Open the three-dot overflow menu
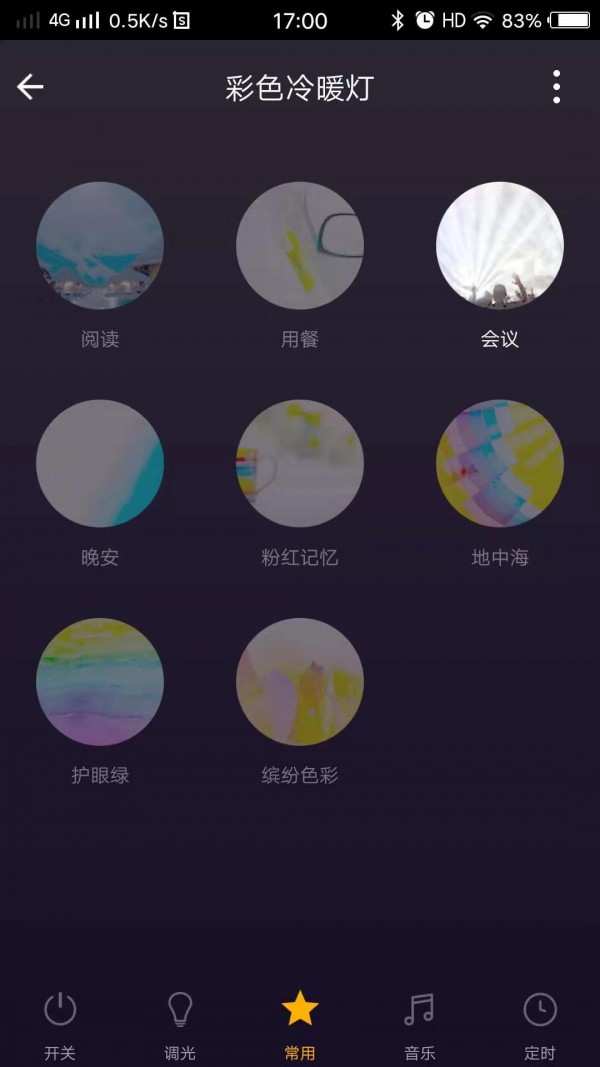Viewport: 600px width, 1067px height. point(556,87)
